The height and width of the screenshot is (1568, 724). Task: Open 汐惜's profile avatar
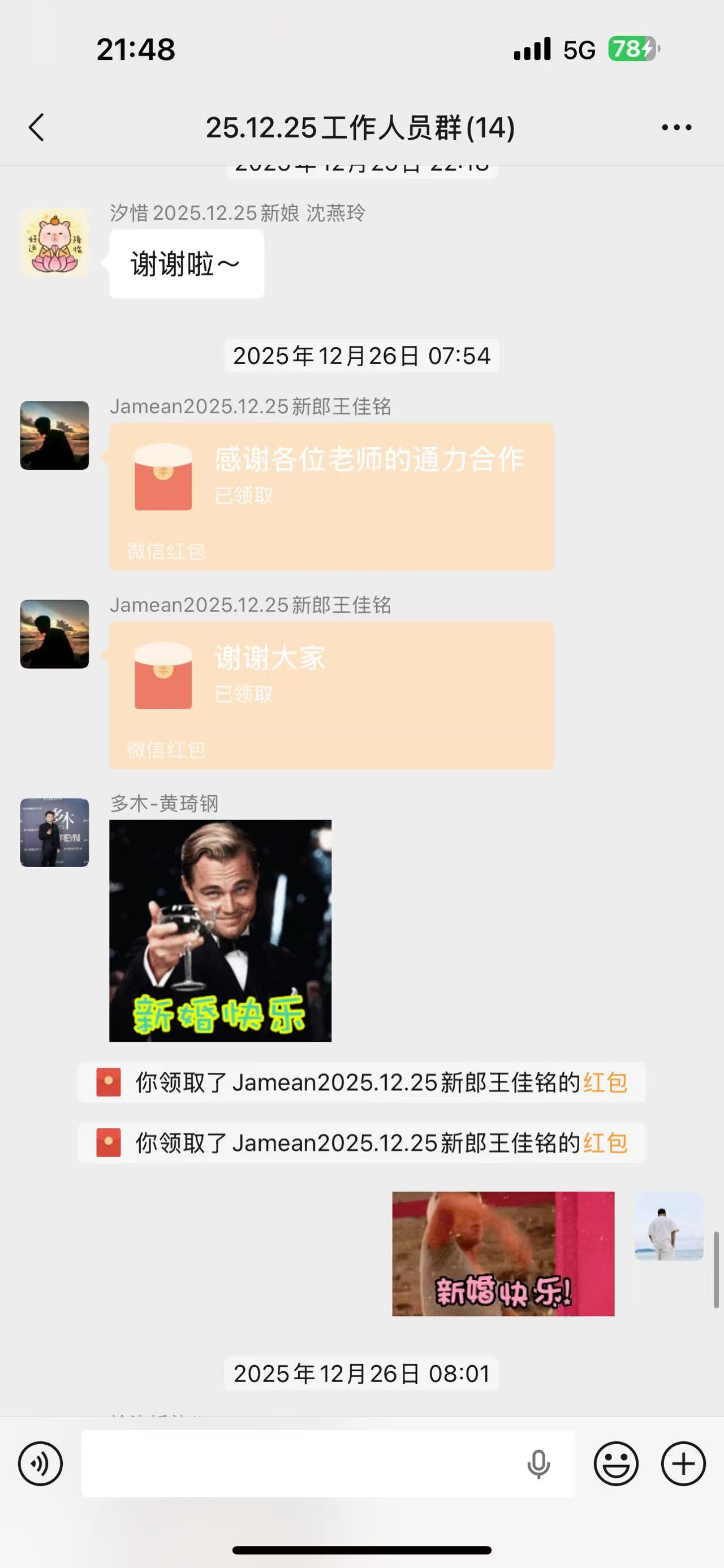pos(55,242)
